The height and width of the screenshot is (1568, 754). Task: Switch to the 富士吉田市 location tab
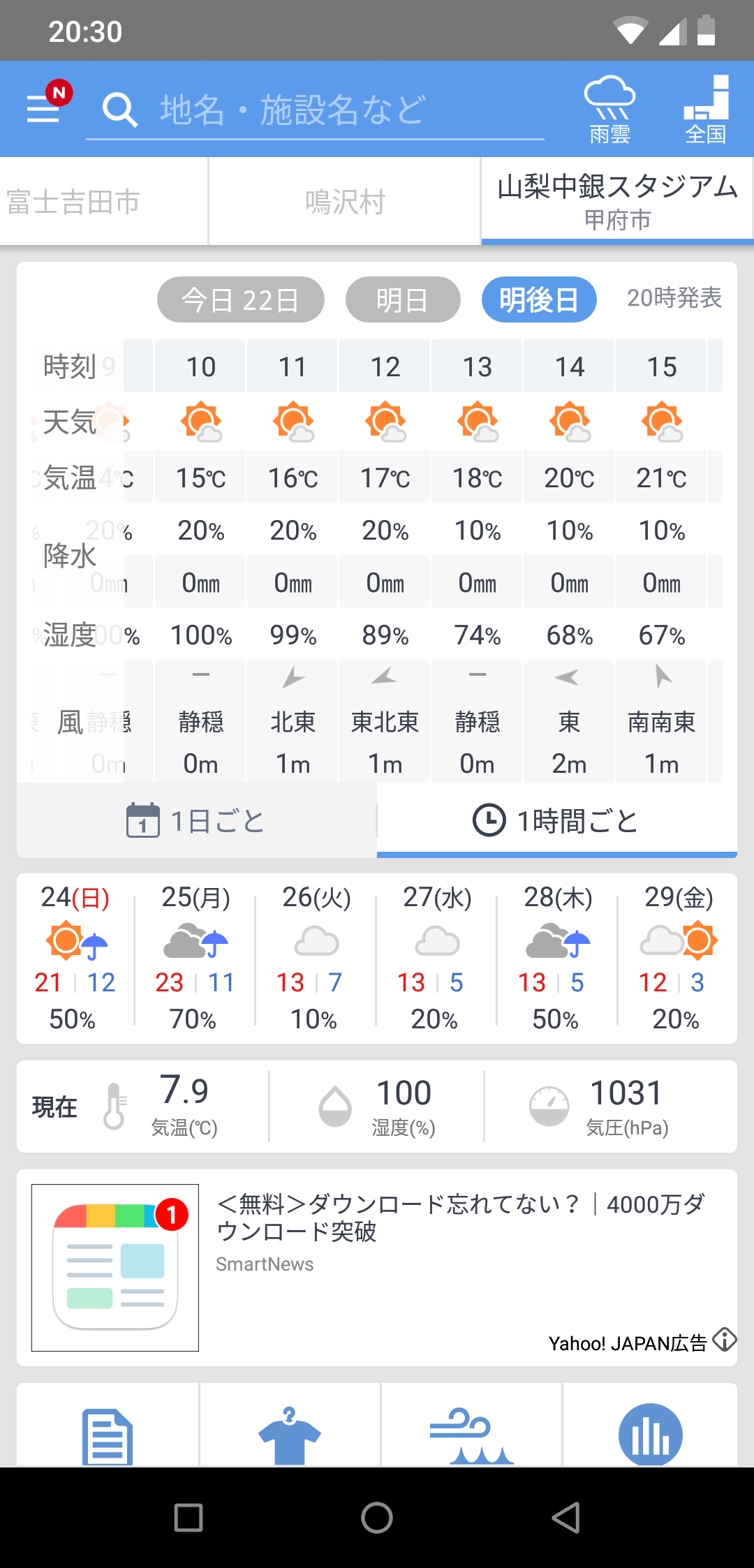point(103,202)
